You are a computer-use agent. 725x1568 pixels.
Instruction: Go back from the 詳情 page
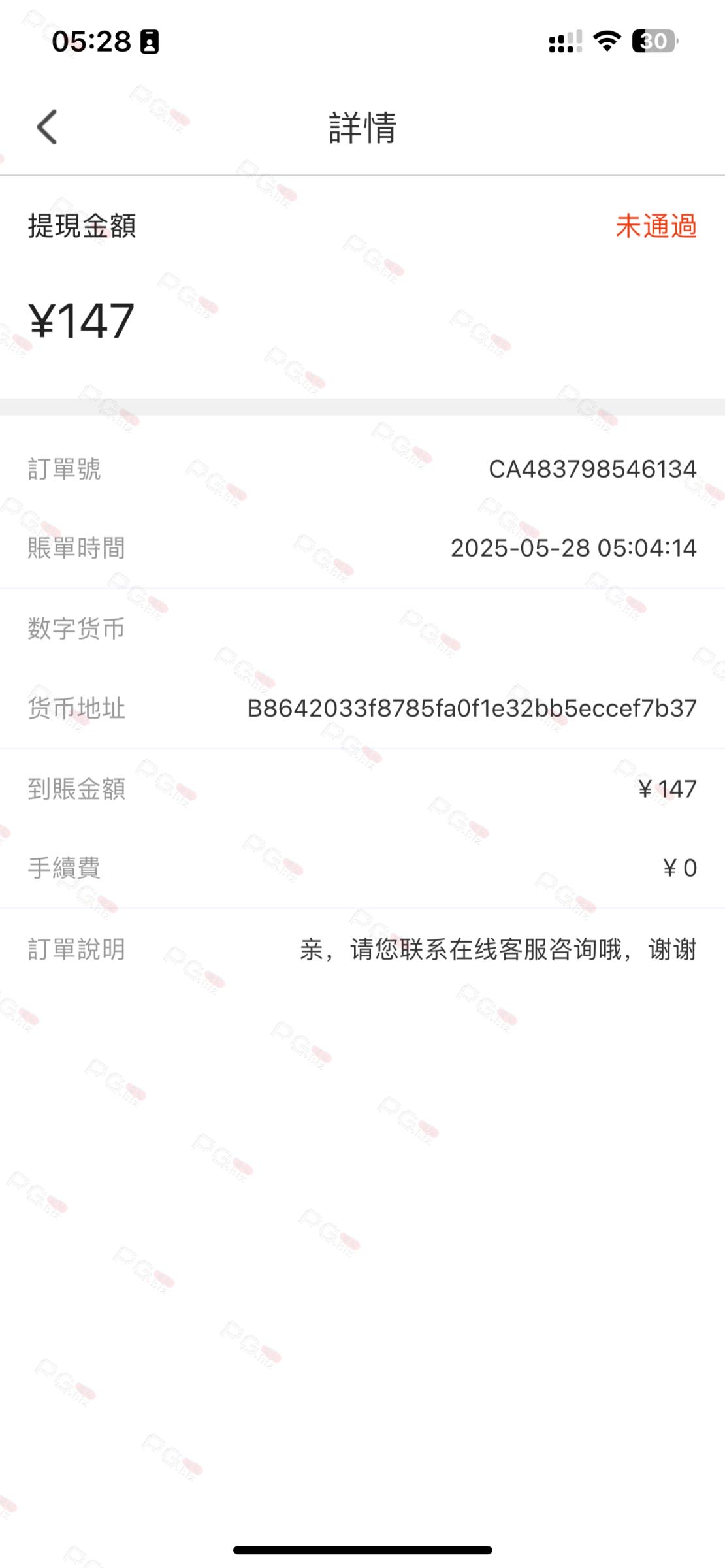pos(47,127)
